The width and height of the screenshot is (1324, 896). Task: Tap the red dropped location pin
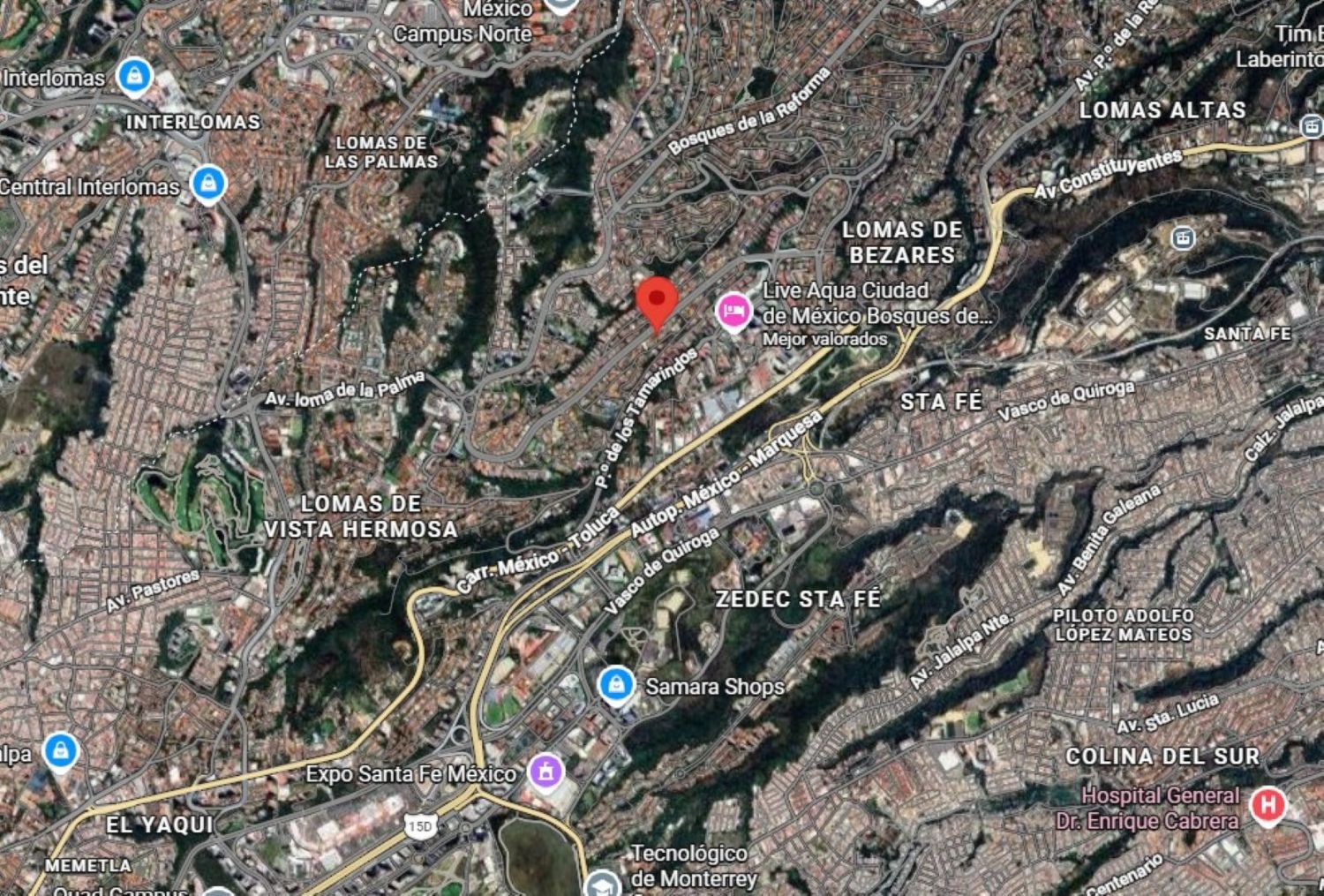pos(658,303)
